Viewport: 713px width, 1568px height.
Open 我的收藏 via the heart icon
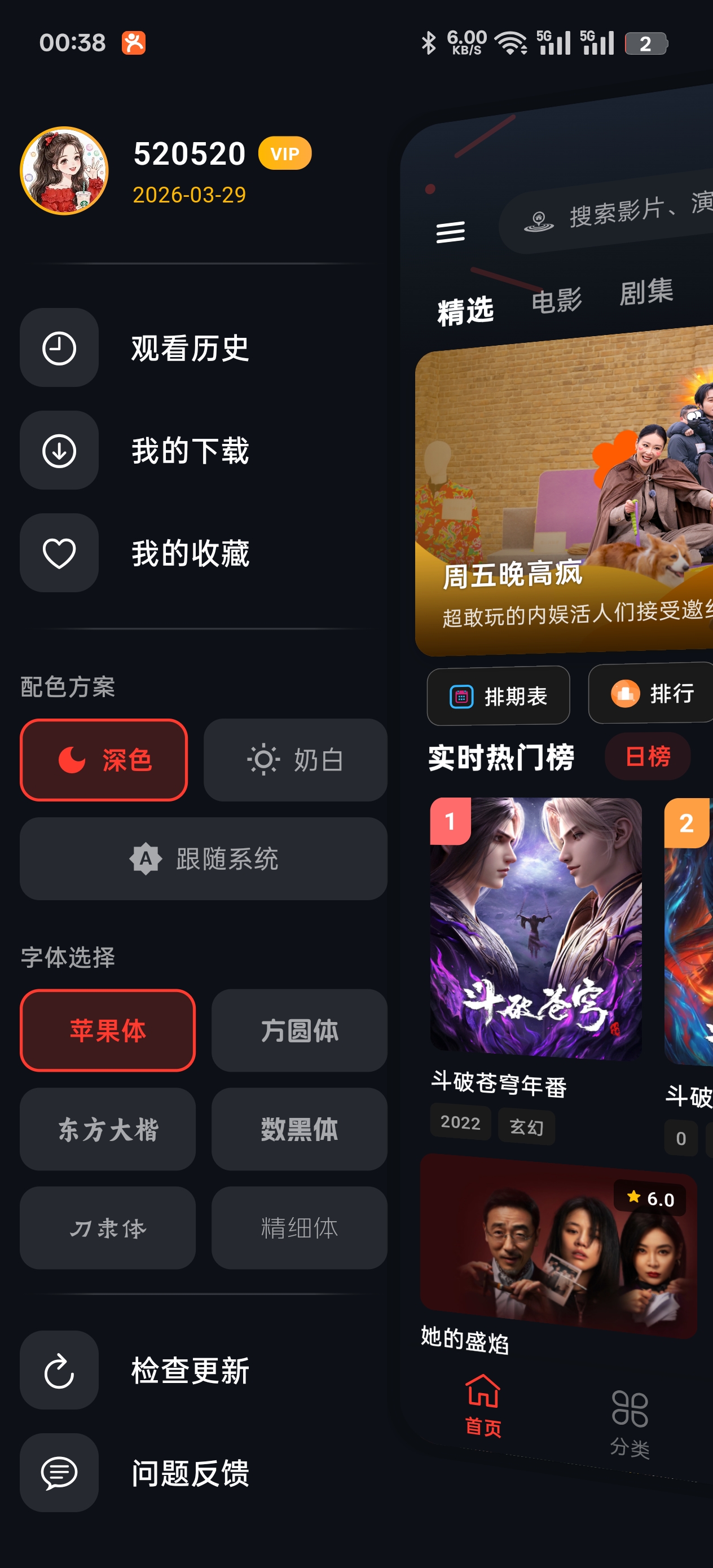coord(59,553)
